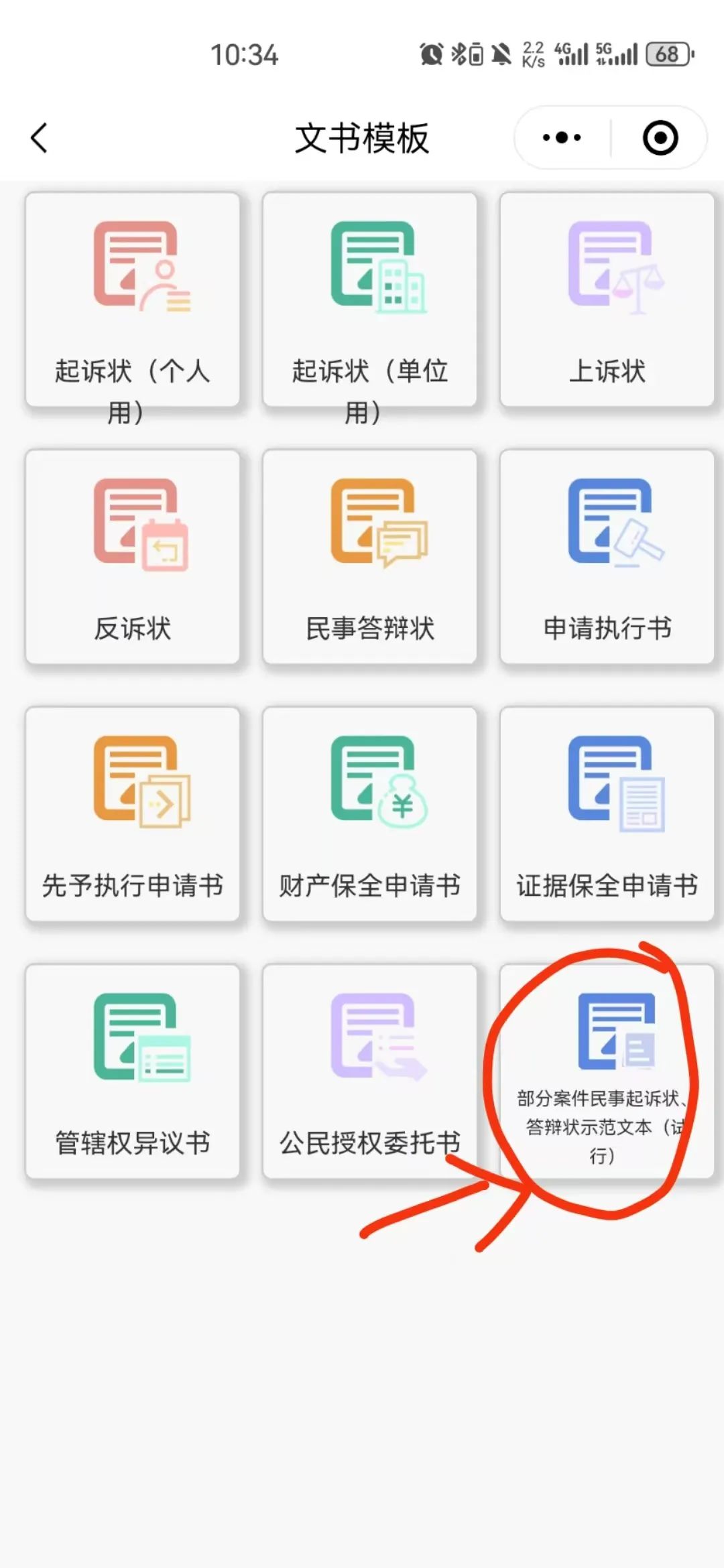Close the mini program via the circle button
This screenshot has width=724, height=1568.
coord(660,138)
